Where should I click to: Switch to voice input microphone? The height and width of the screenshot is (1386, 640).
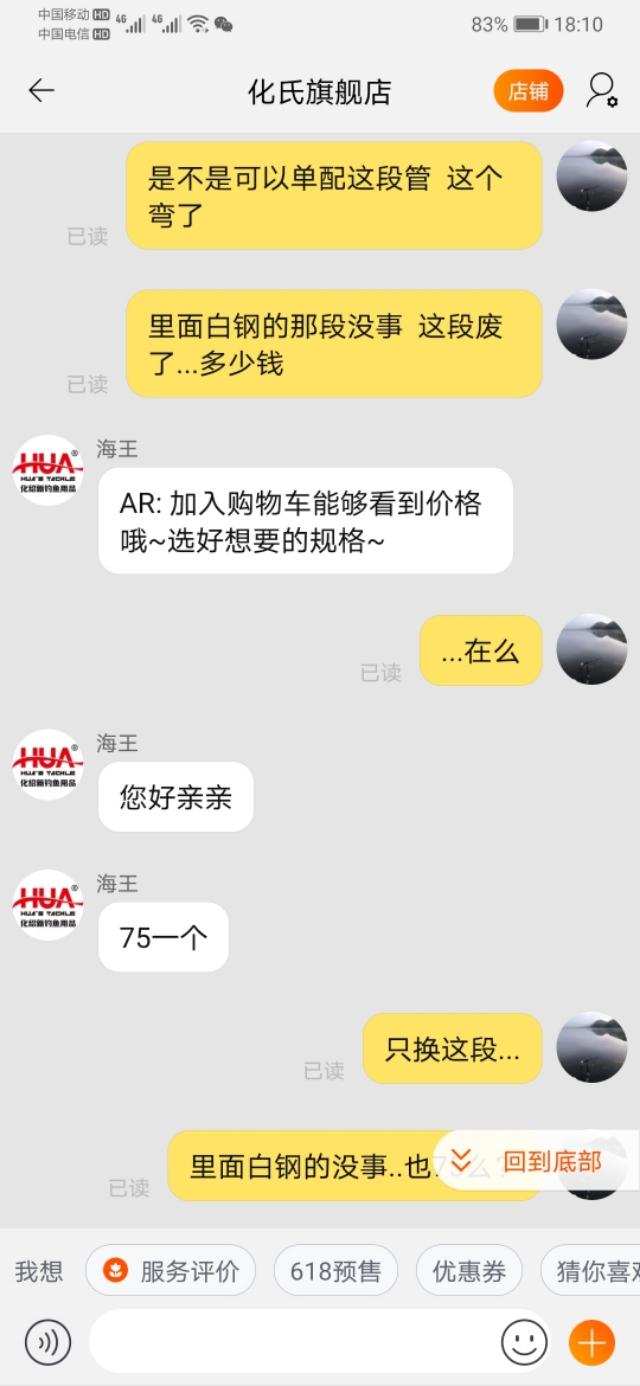pyautogui.click(x=47, y=1341)
